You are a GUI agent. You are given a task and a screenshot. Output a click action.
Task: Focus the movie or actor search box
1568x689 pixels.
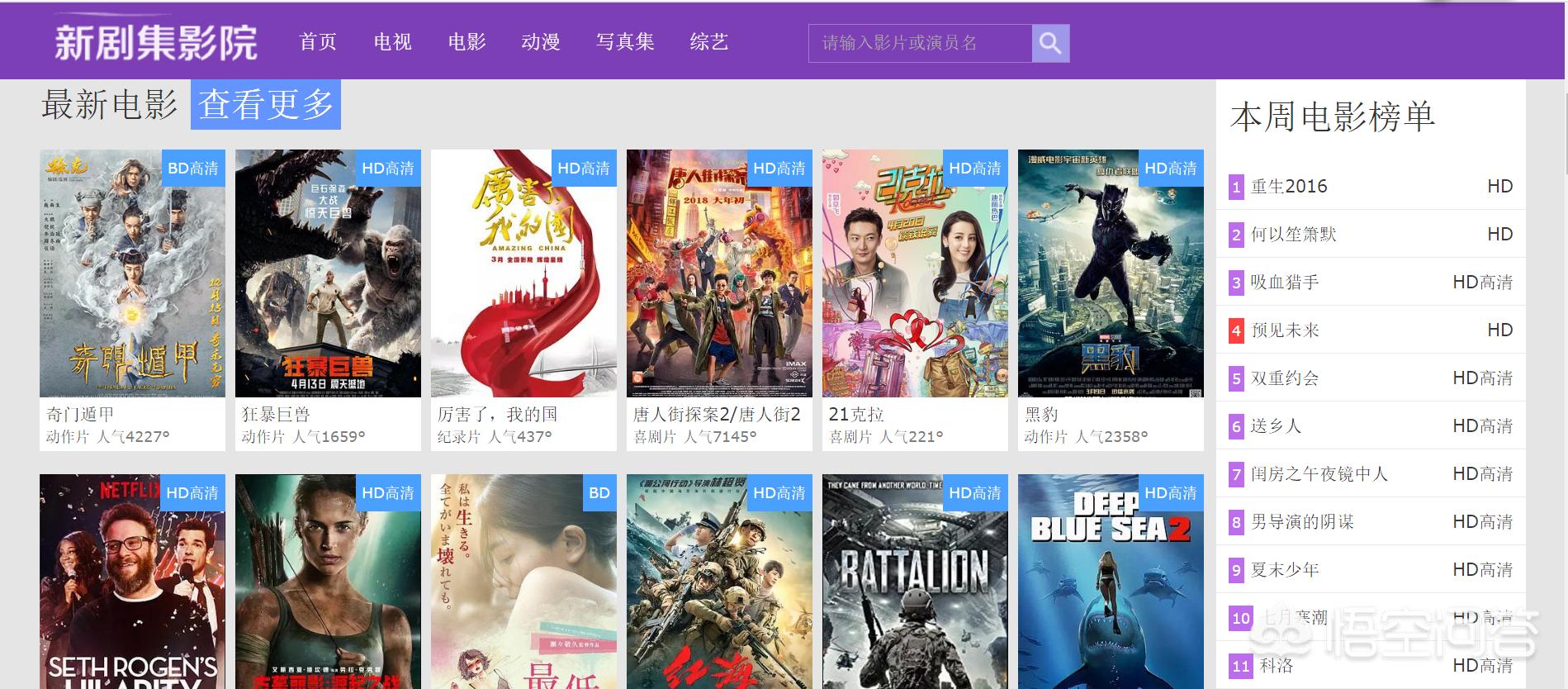(919, 43)
